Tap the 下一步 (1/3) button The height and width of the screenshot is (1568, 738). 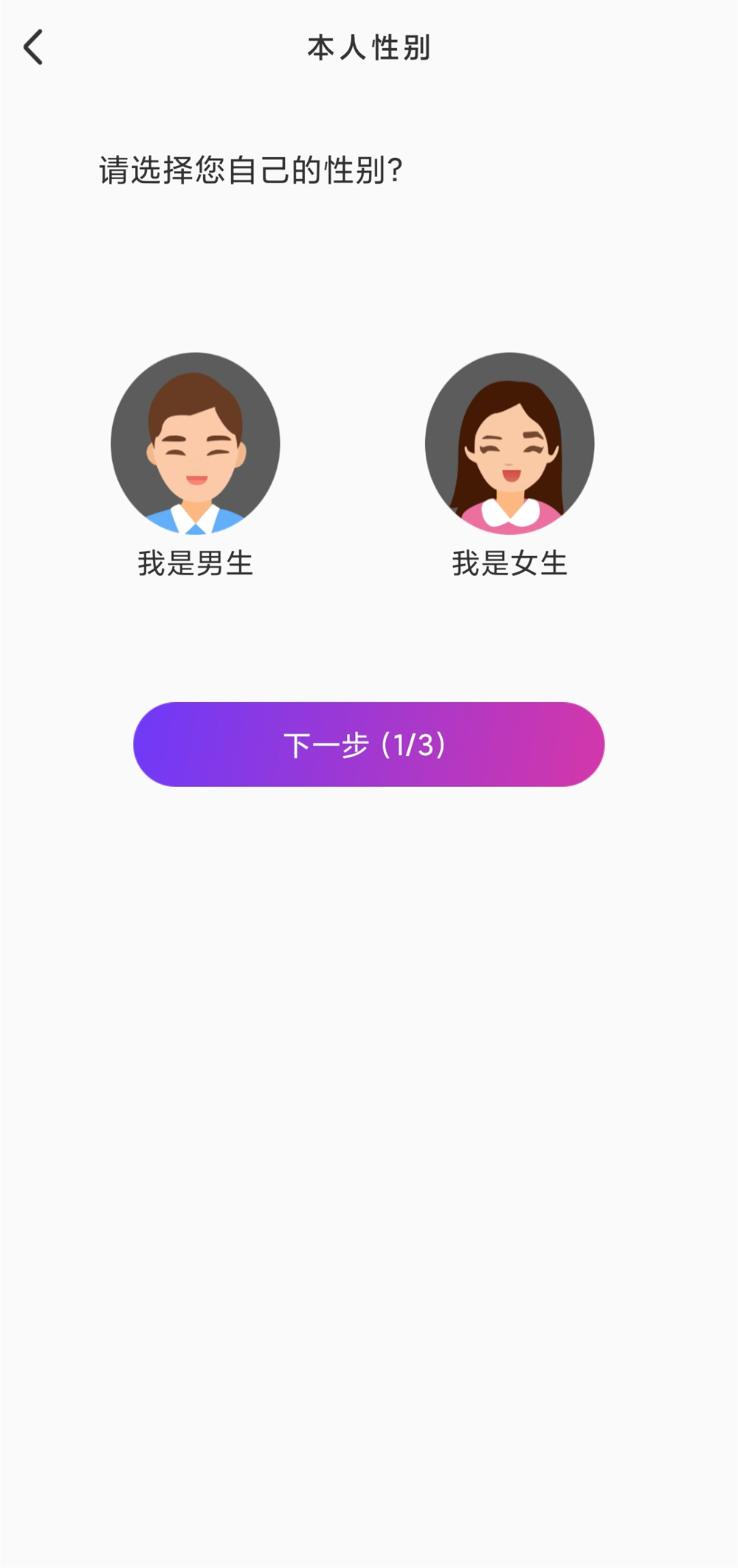368,744
